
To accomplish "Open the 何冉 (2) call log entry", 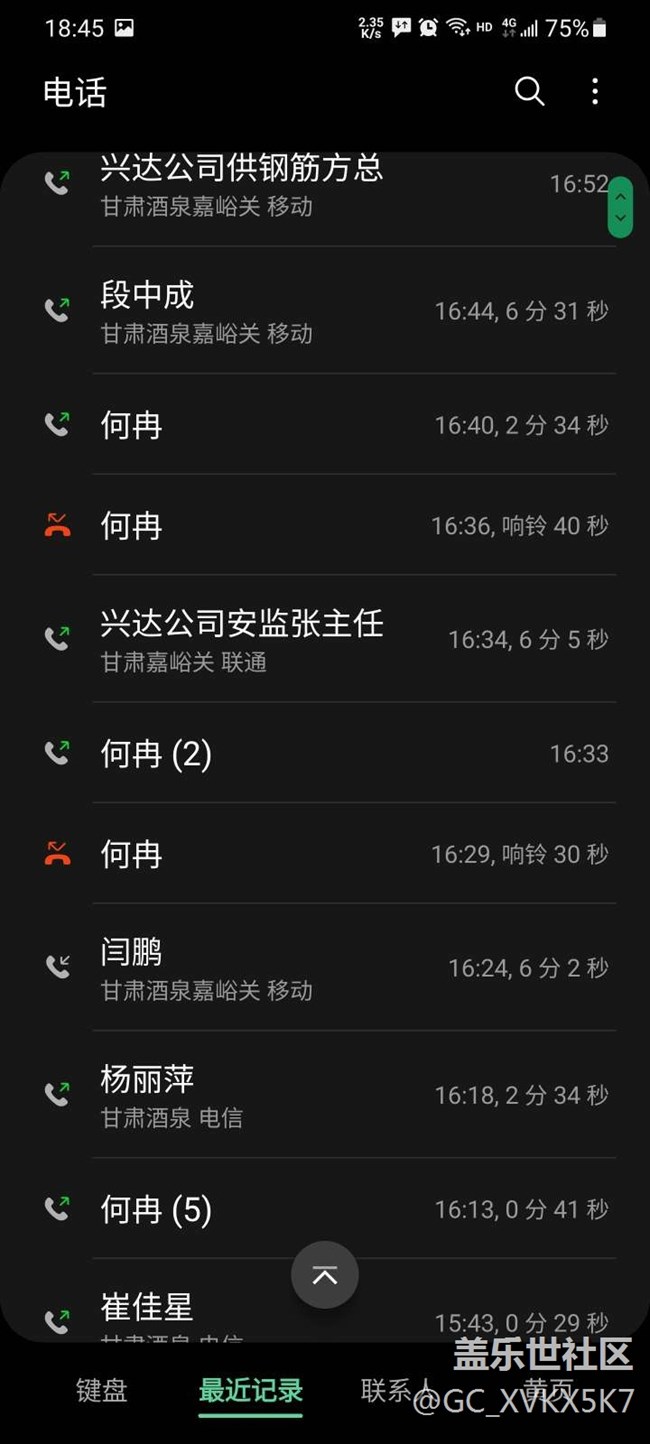I will pos(325,753).
